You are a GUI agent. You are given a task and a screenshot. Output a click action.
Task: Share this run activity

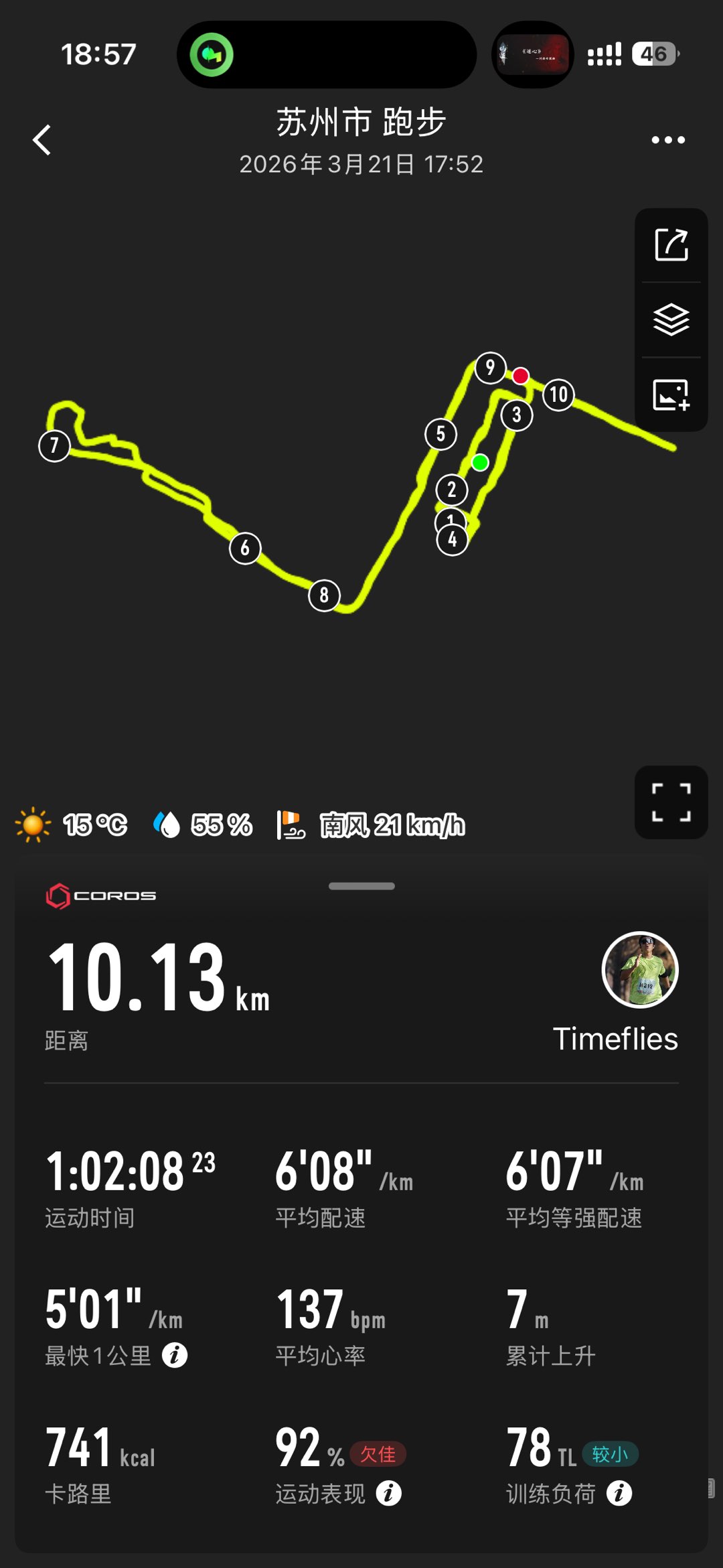(671, 245)
